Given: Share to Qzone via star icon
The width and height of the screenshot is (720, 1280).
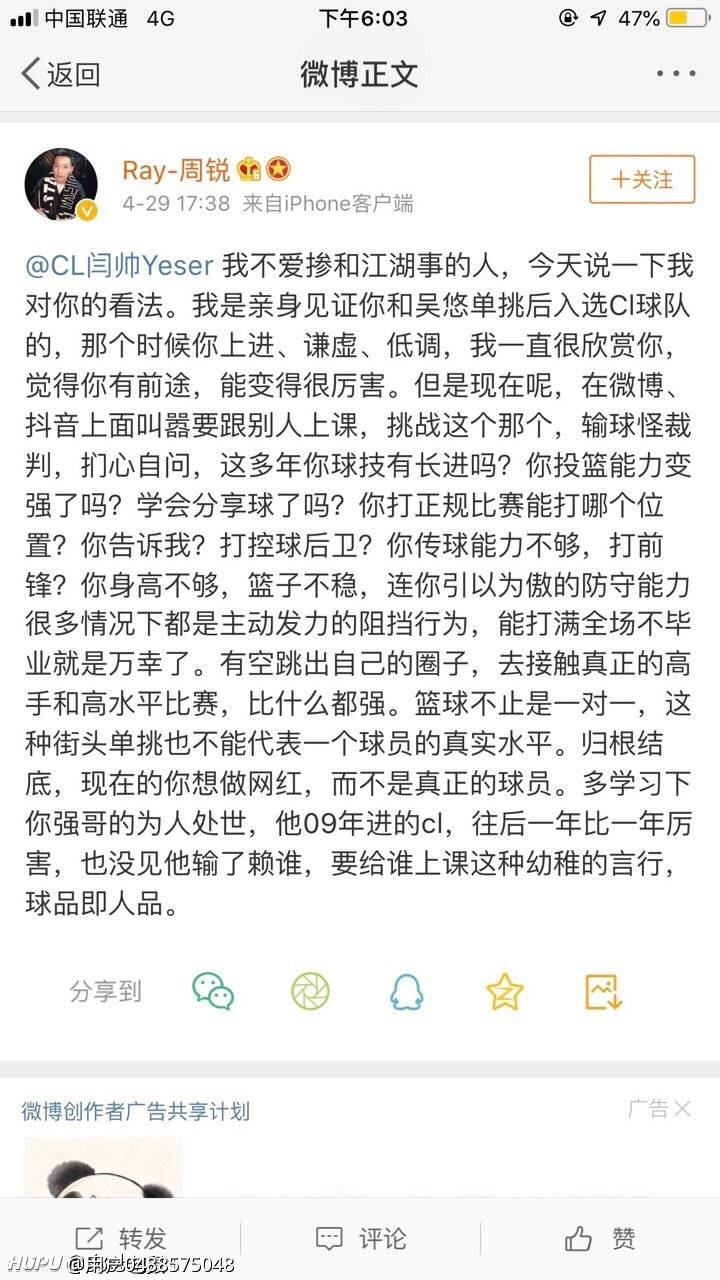Looking at the screenshot, I should (x=505, y=991).
